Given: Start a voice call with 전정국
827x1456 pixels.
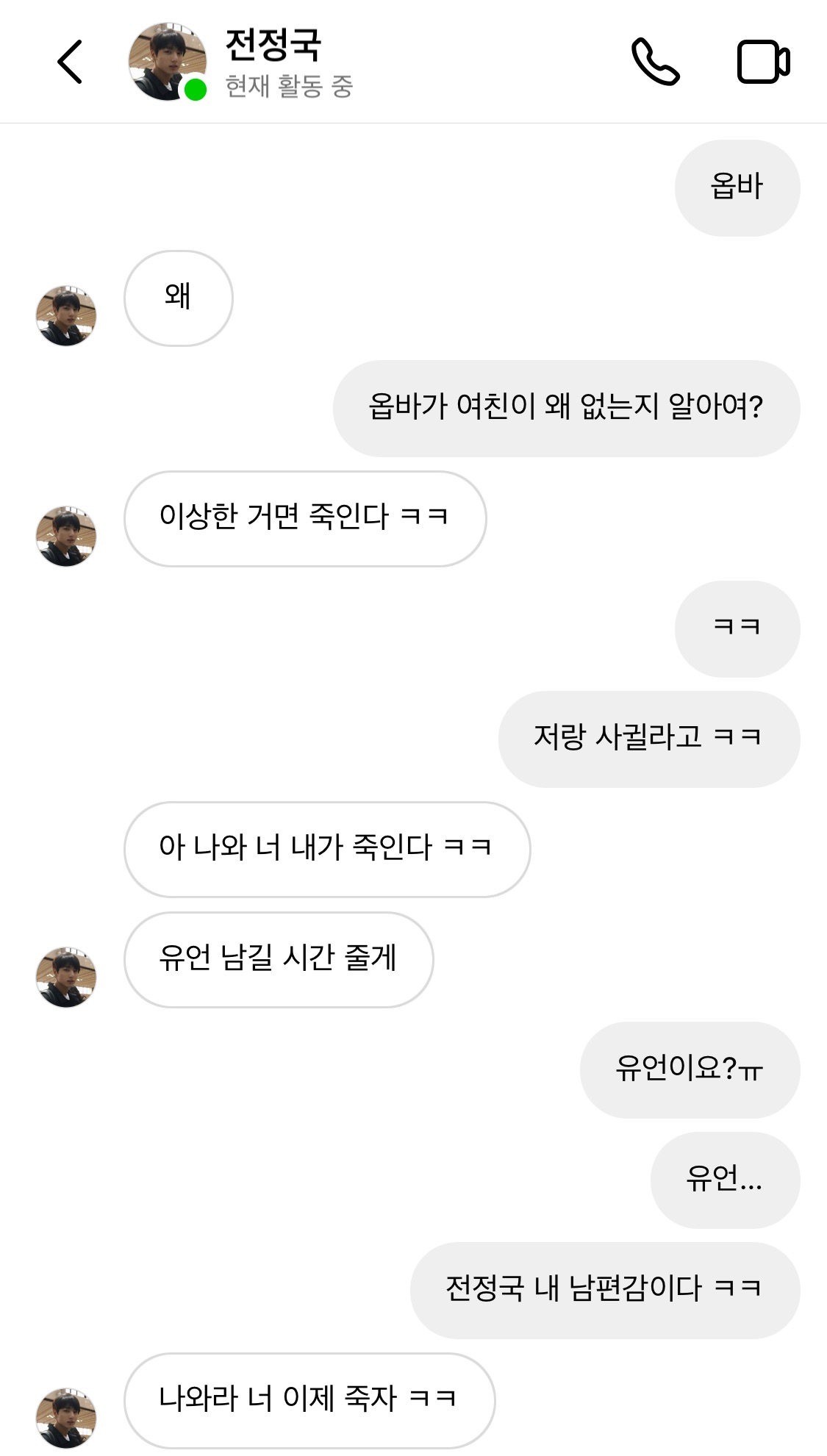Looking at the screenshot, I should 655,62.
